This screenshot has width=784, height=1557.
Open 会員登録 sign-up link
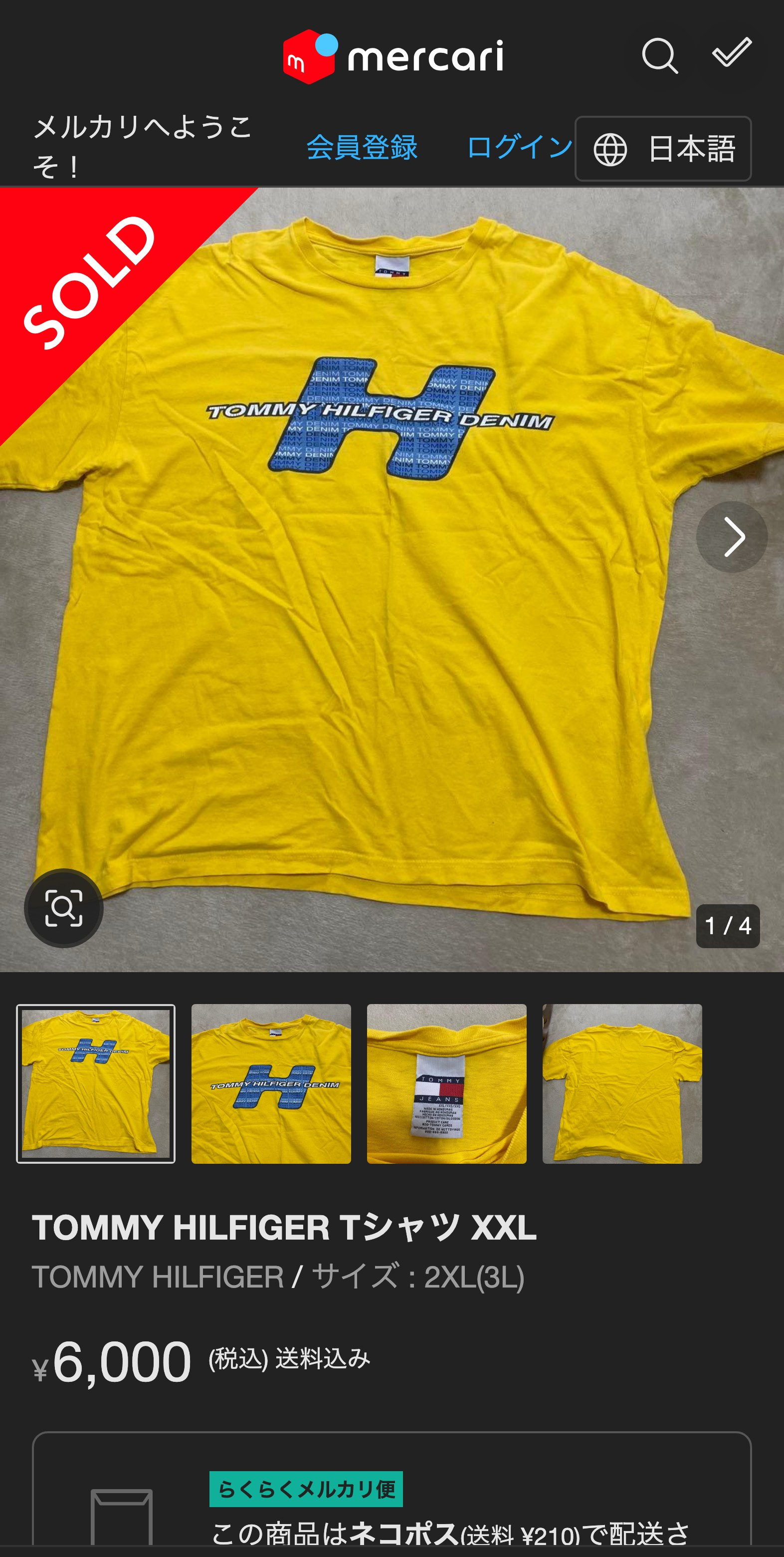click(362, 148)
